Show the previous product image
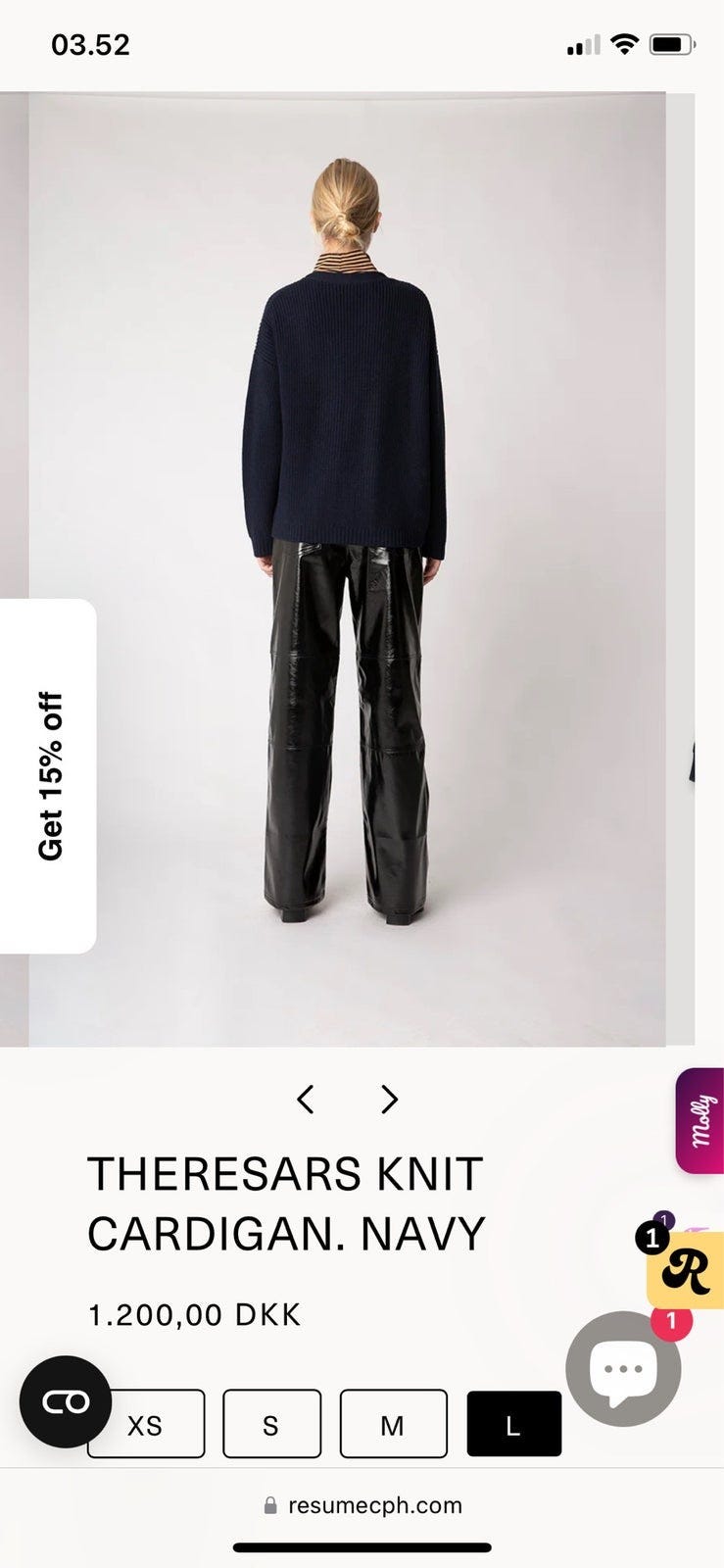Screen dimensions: 724x1568 [306, 1100]
